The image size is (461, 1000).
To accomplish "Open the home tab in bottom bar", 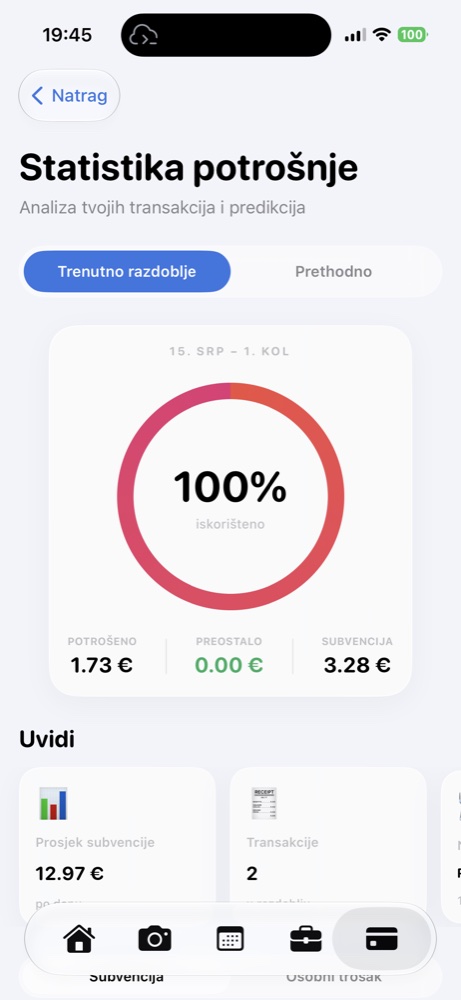I will [79, 939].
